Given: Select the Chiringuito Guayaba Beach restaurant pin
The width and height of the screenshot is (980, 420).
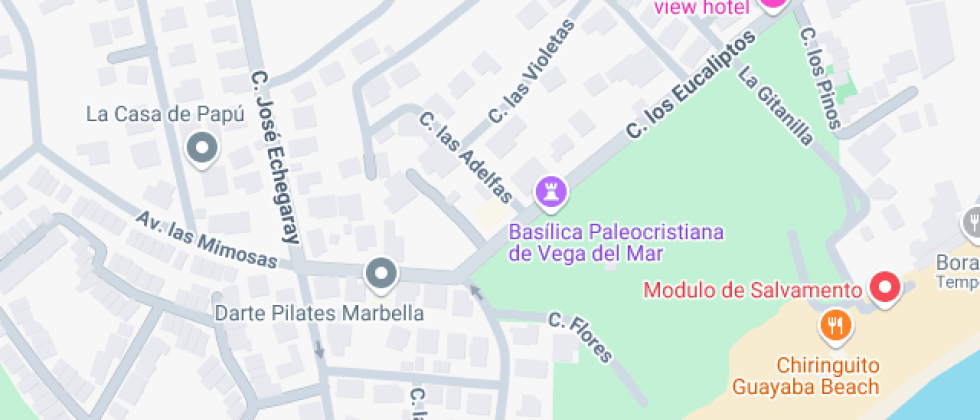Looking at the screenshot, I should click(835, 324).
